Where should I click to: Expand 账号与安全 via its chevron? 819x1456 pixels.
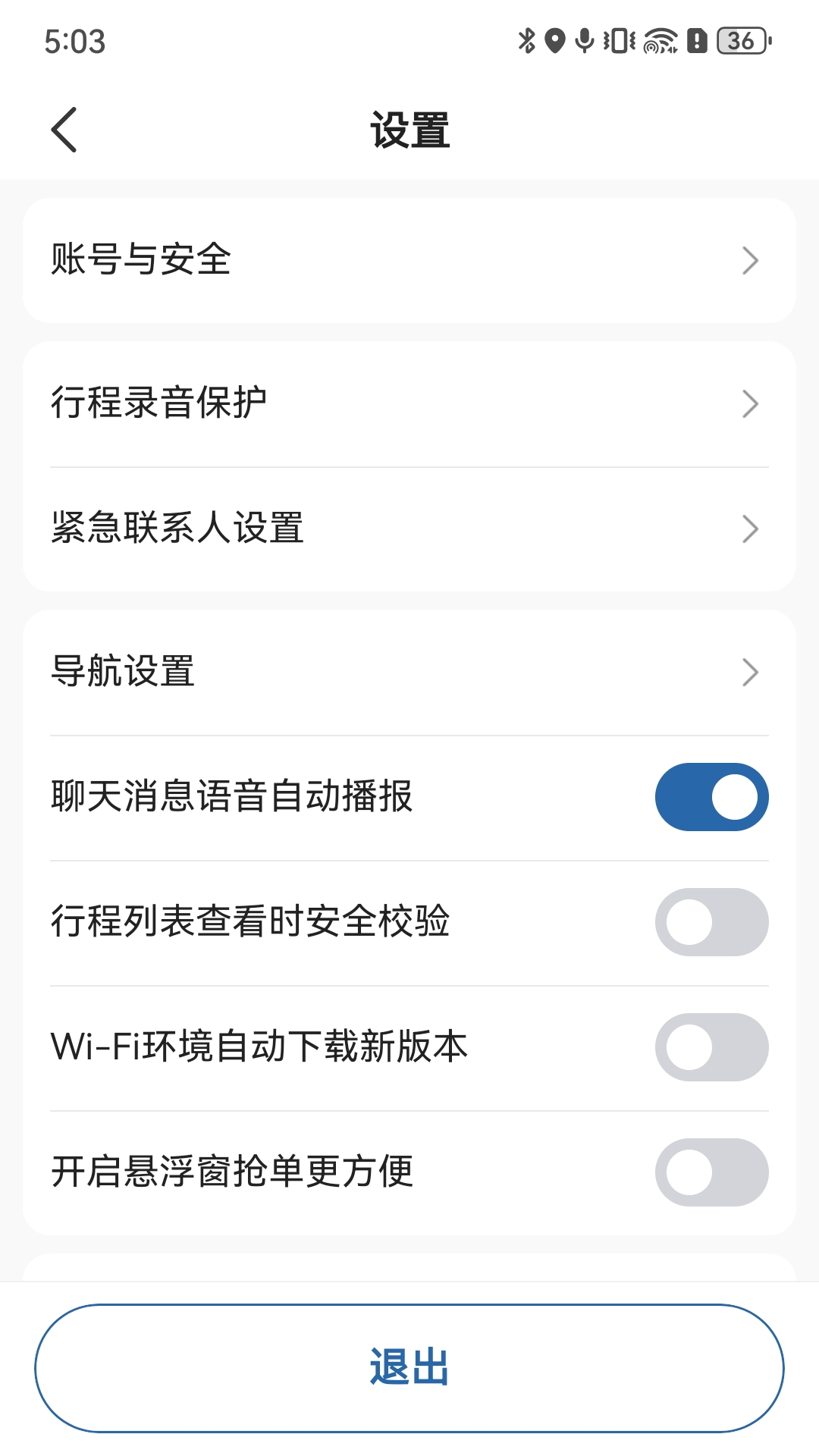(751, 260)
